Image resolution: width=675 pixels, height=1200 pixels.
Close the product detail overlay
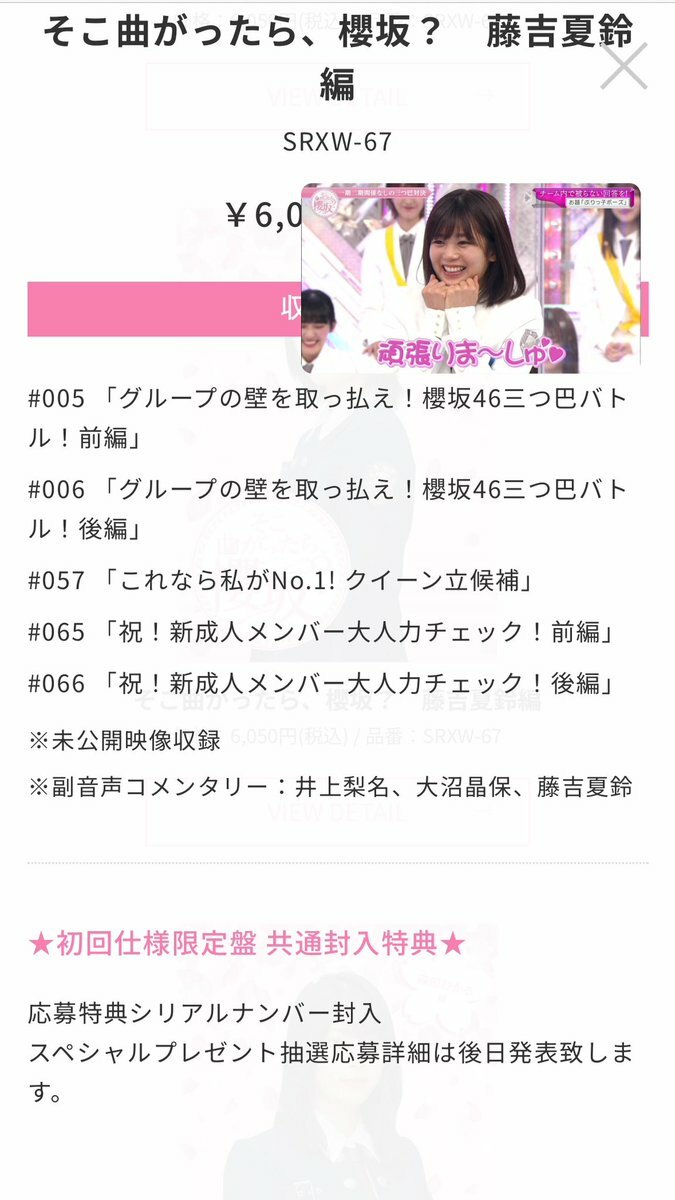coord(625,68)
